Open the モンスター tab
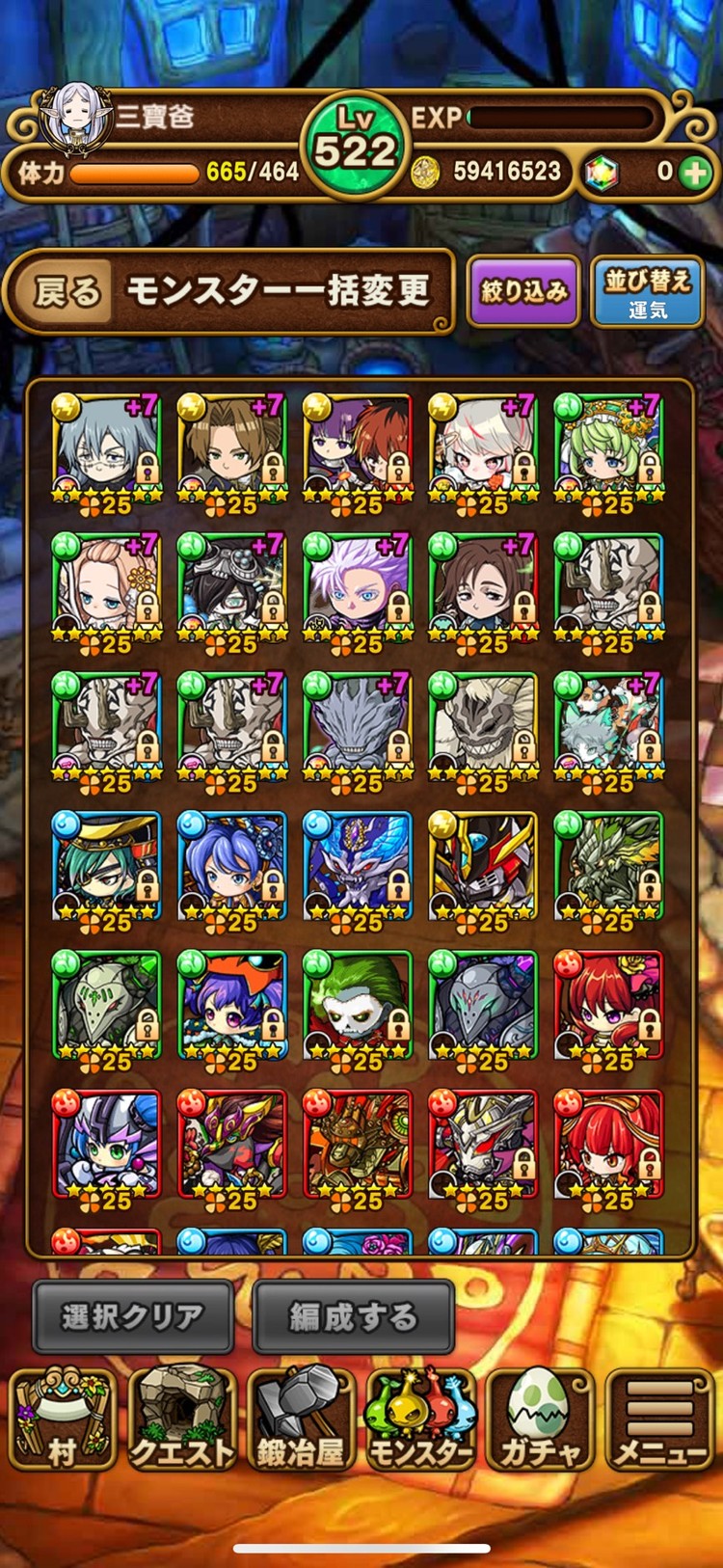The height and width of the screenshot is (1568, 723). coord(420,1419)
